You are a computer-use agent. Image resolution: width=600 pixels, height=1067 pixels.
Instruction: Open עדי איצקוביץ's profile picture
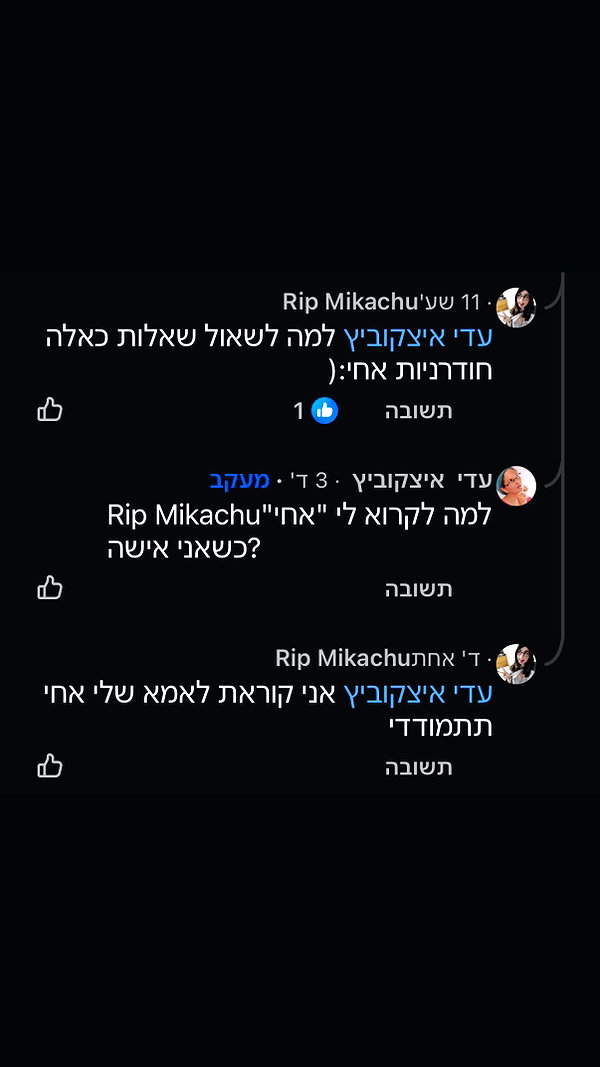coord(516,486)
